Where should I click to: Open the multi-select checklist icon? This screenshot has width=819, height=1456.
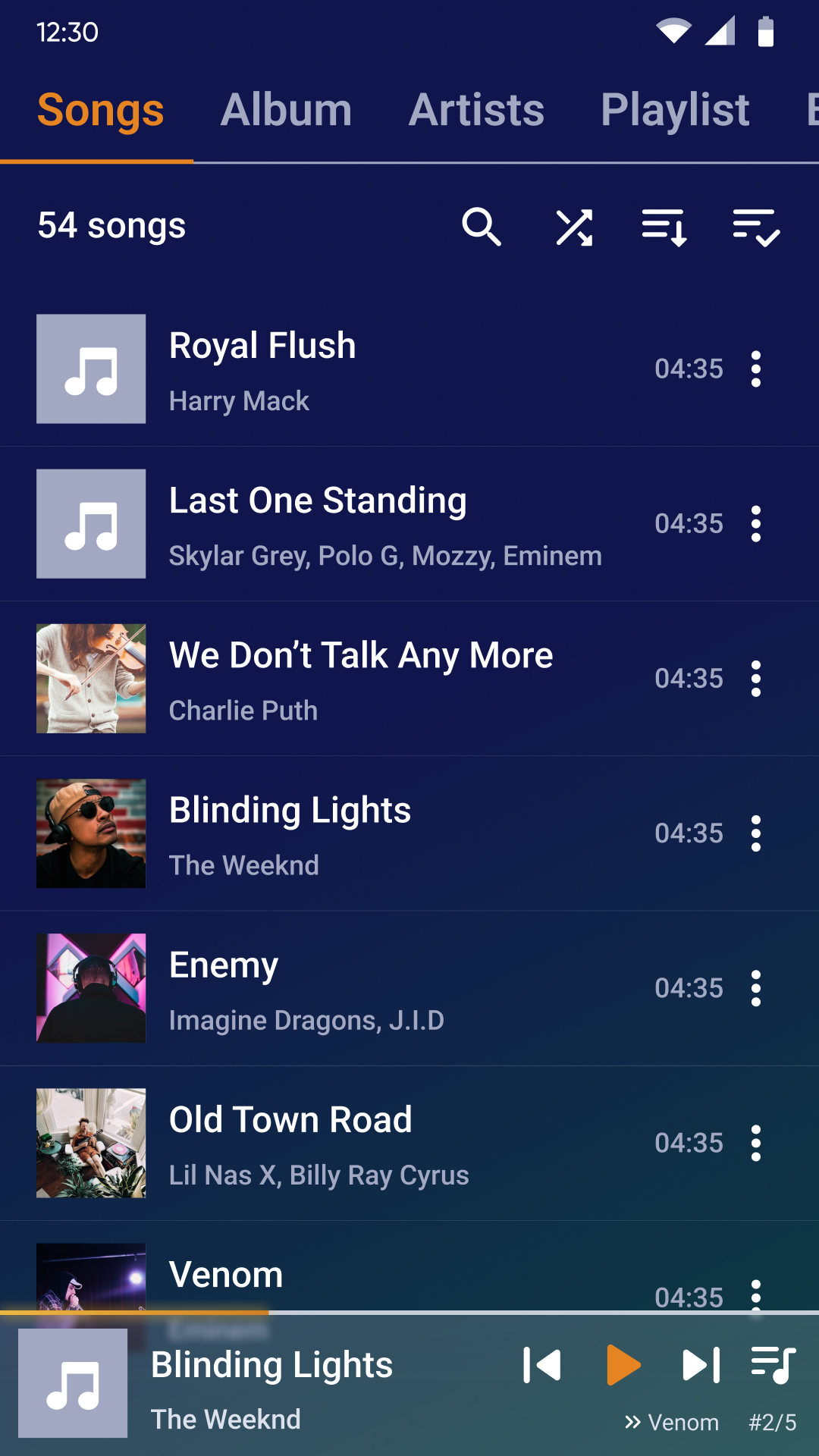[756, 227]
